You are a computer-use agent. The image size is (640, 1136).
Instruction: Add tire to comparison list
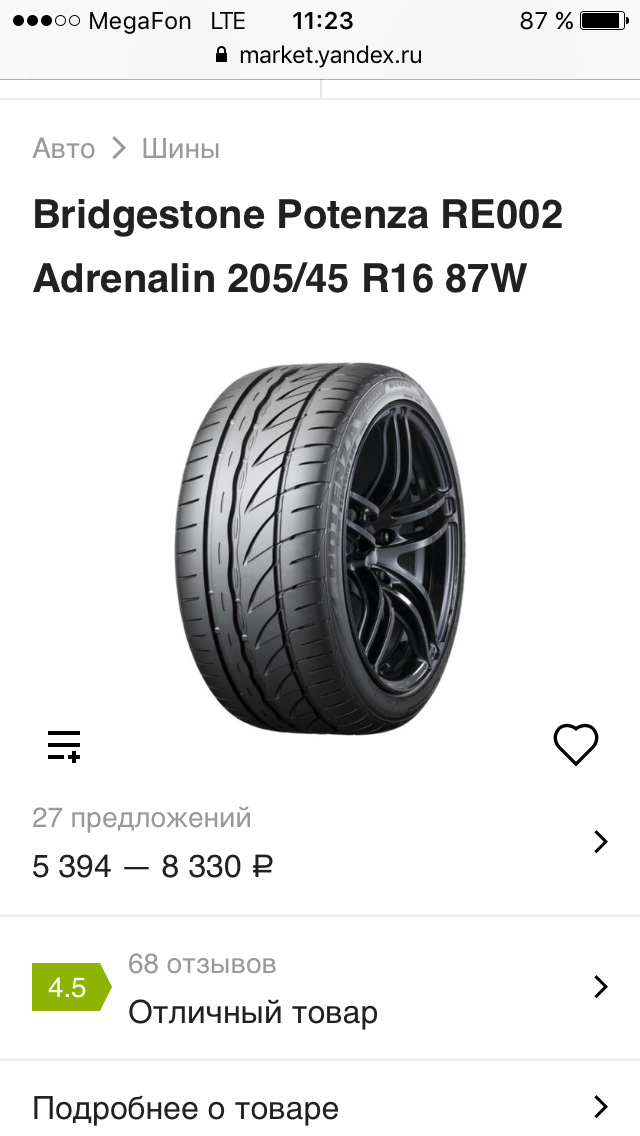pyautogui.click(x=64, y=745)
